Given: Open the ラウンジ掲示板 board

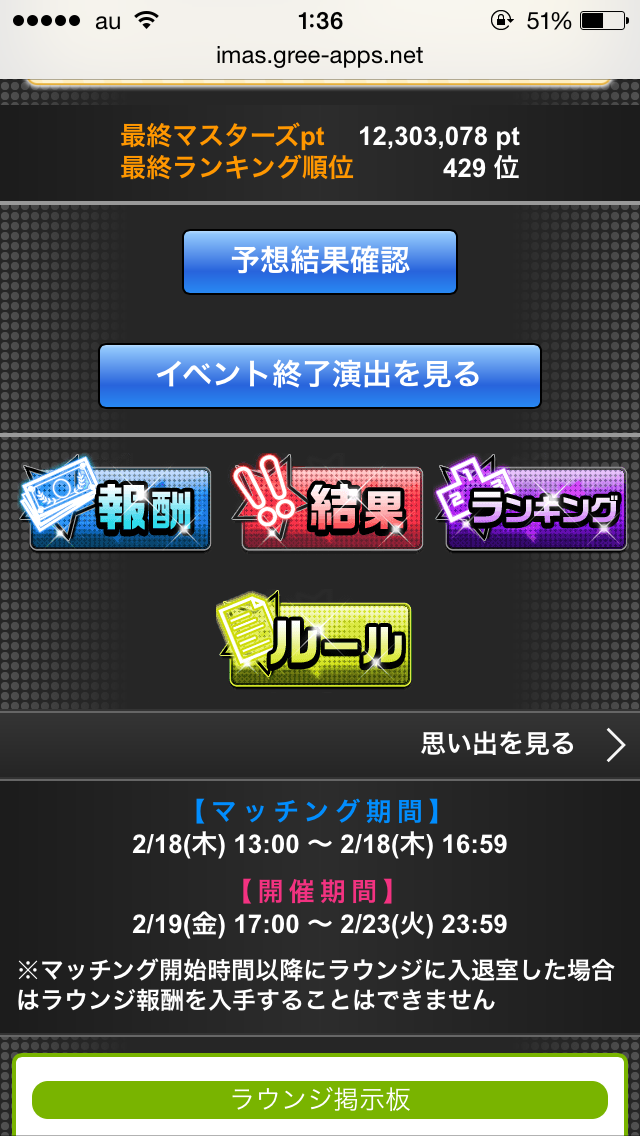Looking at the screenshot, I should coord(319,1099).
